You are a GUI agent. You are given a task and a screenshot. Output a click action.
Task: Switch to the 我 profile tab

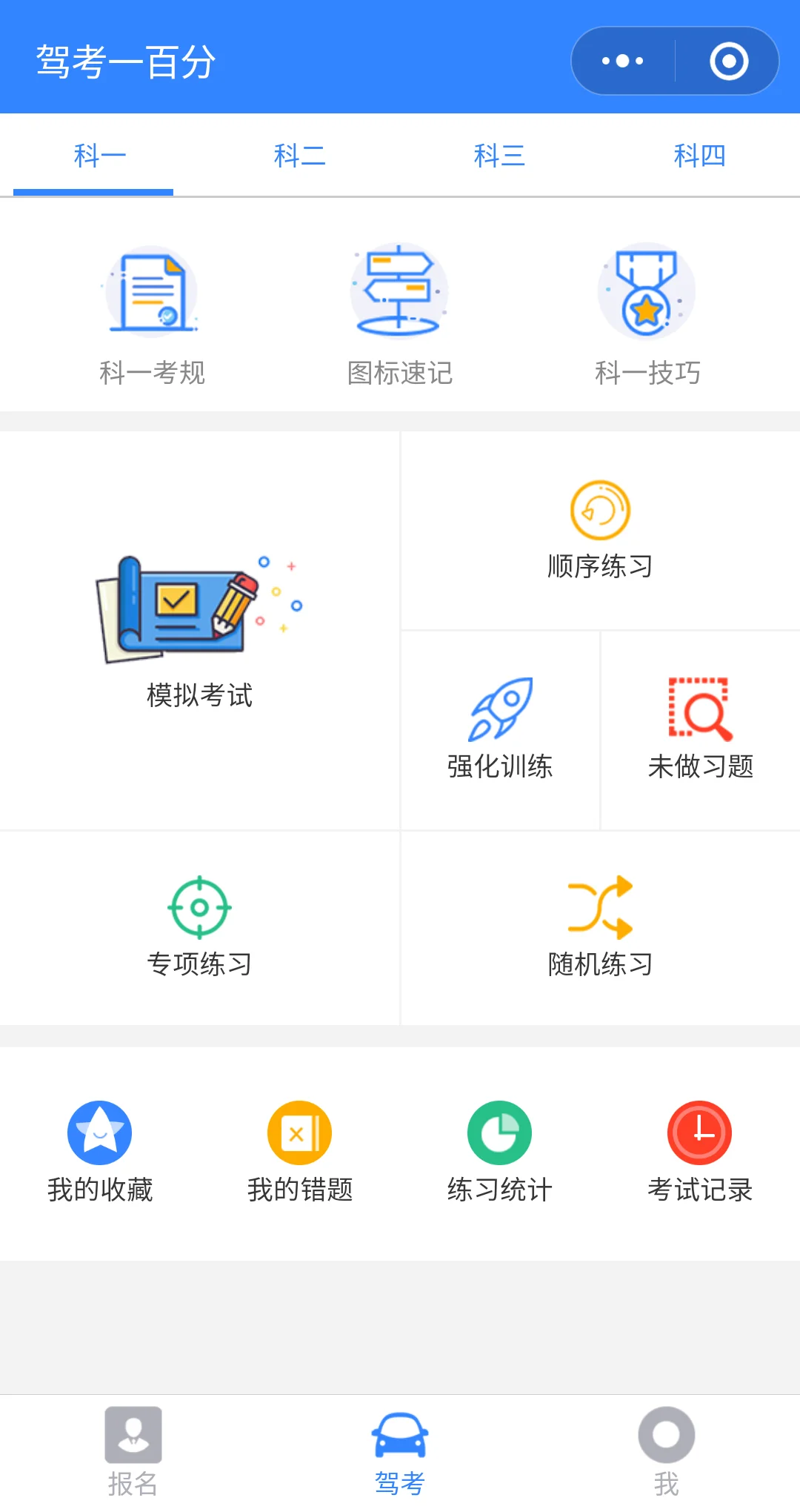click(667, 1453)
